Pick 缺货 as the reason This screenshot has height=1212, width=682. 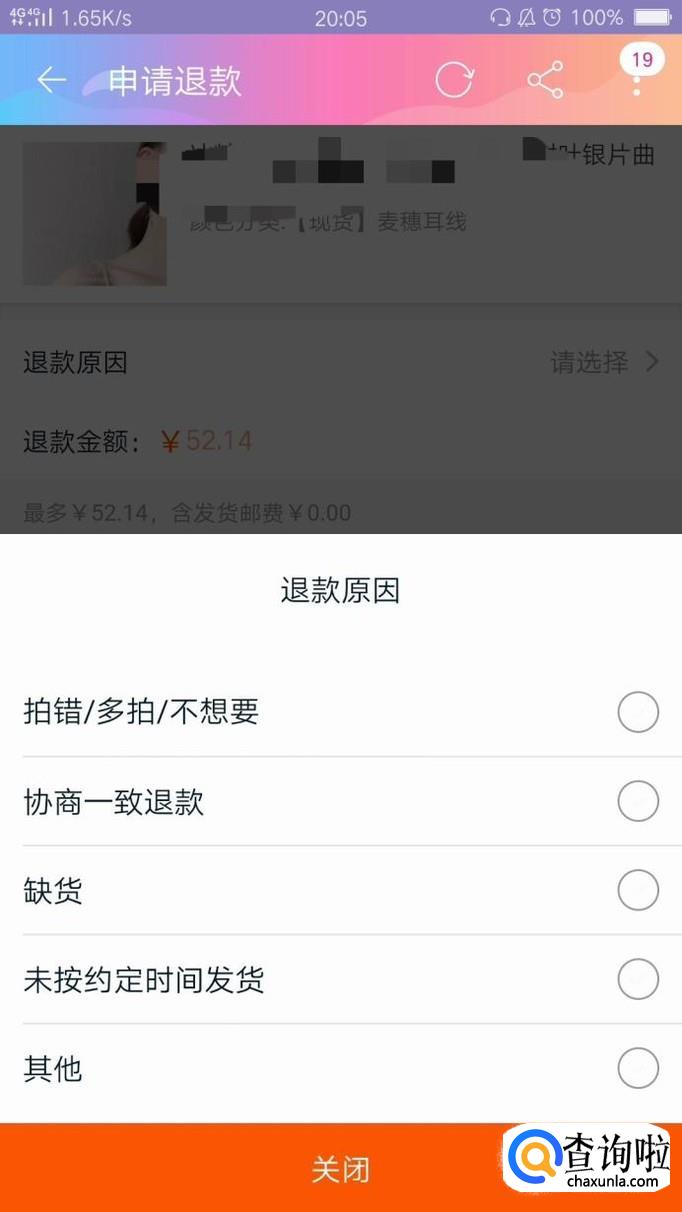[x=638, y=890]
